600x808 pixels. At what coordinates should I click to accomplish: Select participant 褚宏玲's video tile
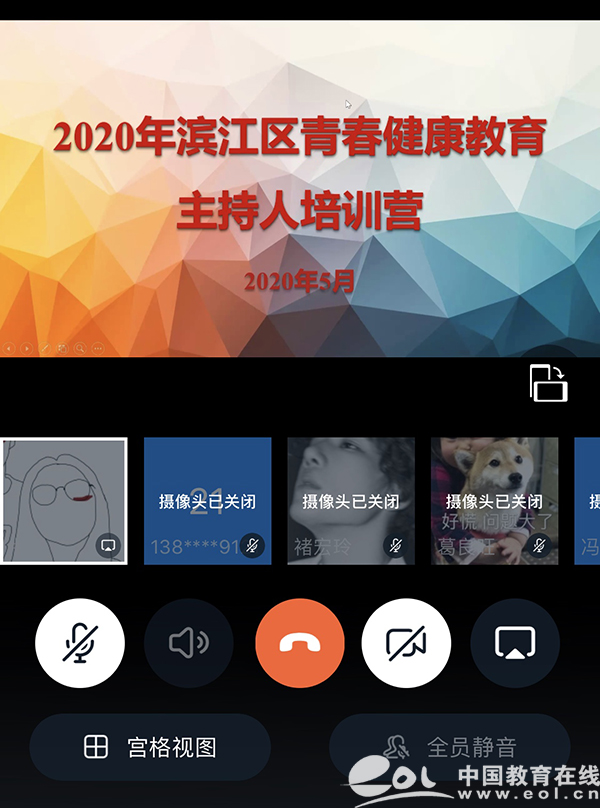click(351, 501)
